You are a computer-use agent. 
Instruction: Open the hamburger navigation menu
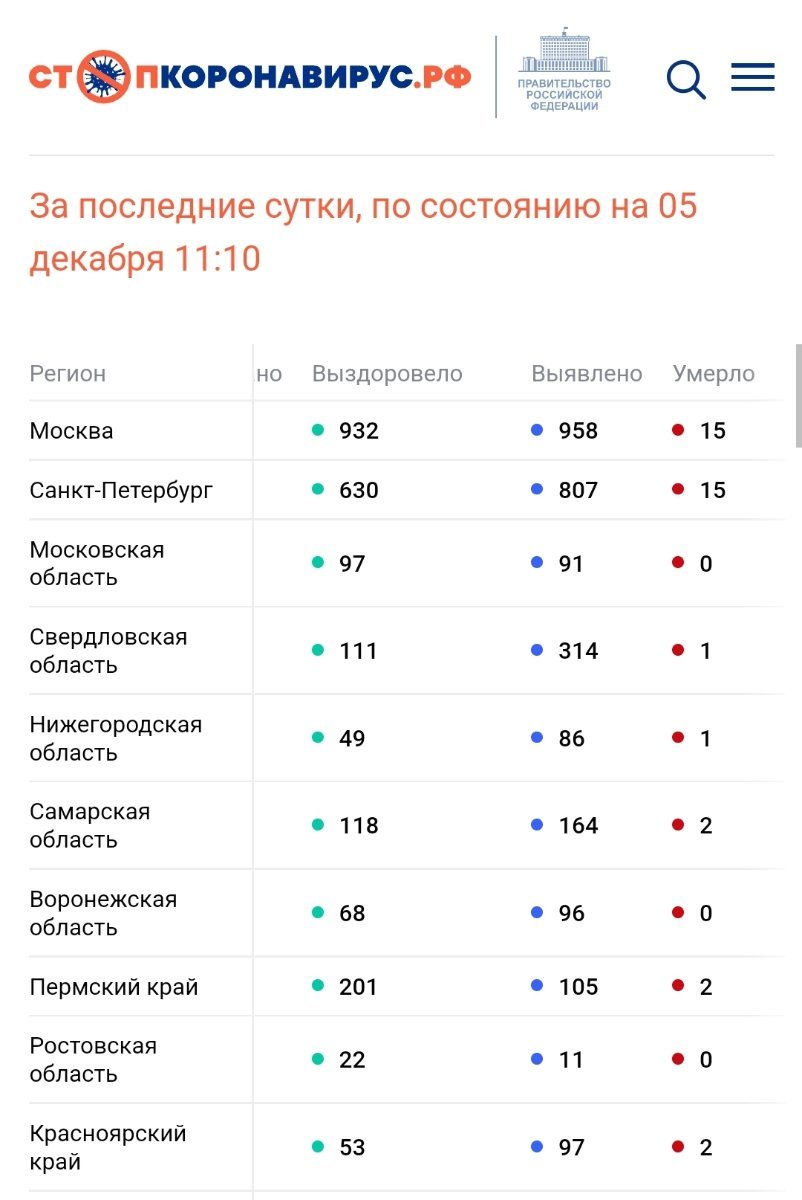pos(752,78)
